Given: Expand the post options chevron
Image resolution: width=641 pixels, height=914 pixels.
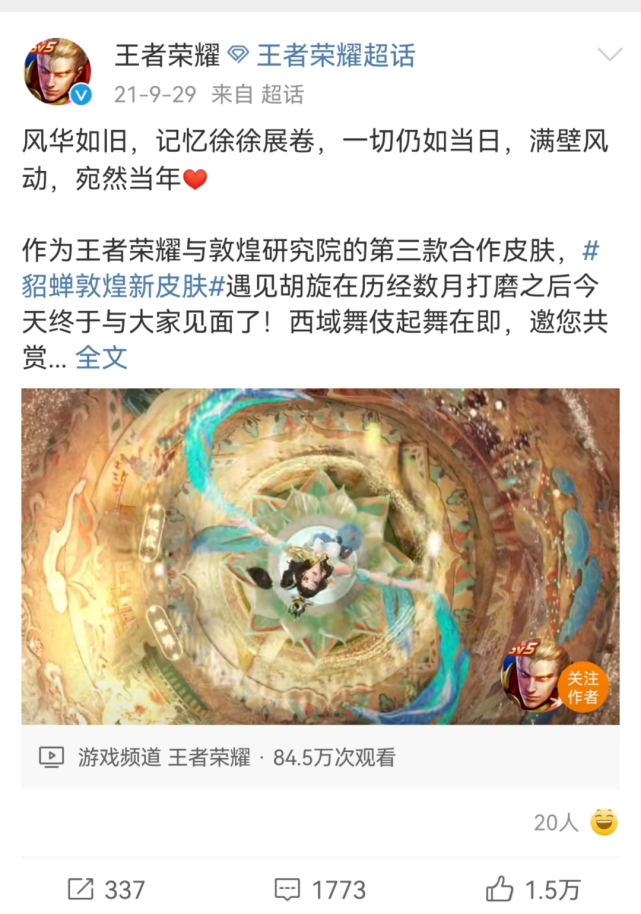Looking at the screenshot, I should 610,55.
